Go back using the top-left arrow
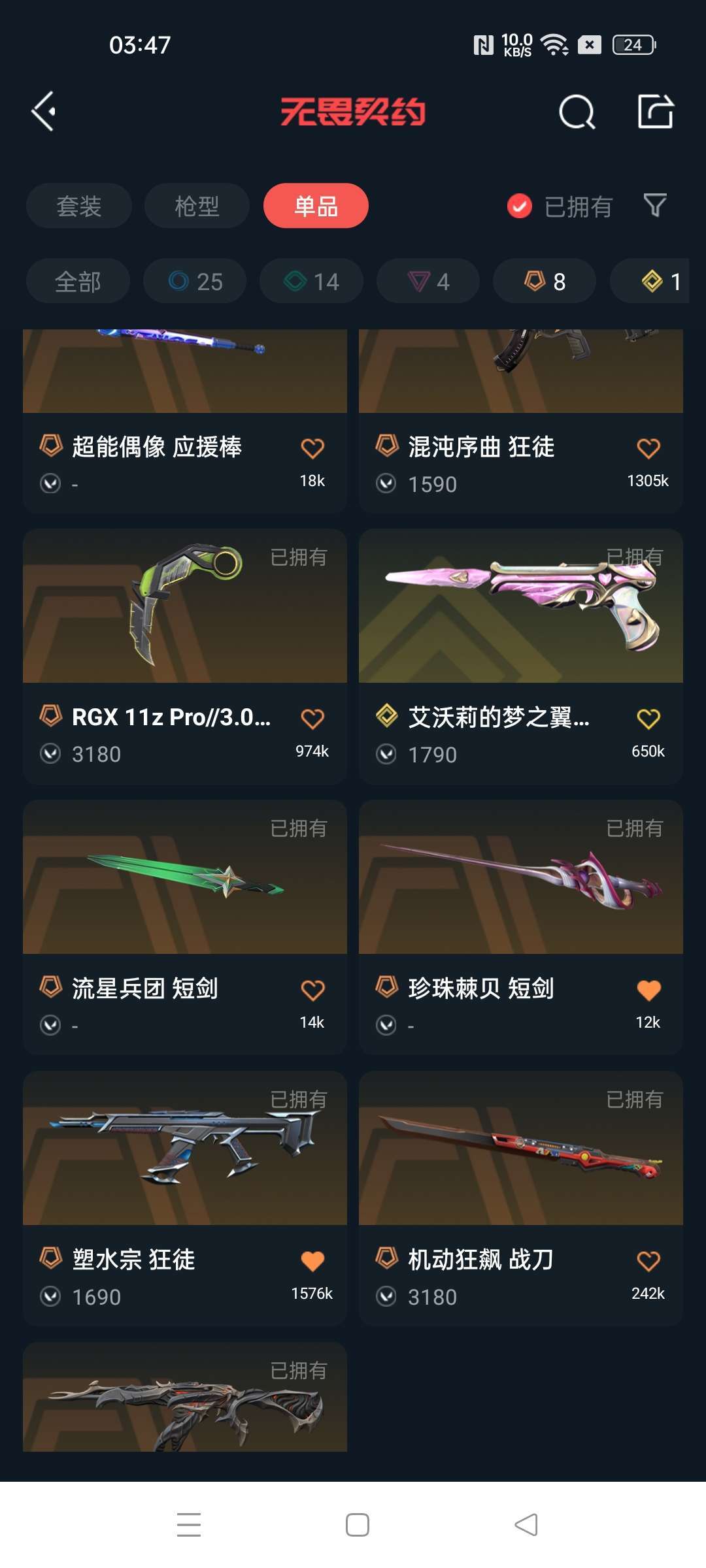706x1568 pixels. tap(43, 111)
